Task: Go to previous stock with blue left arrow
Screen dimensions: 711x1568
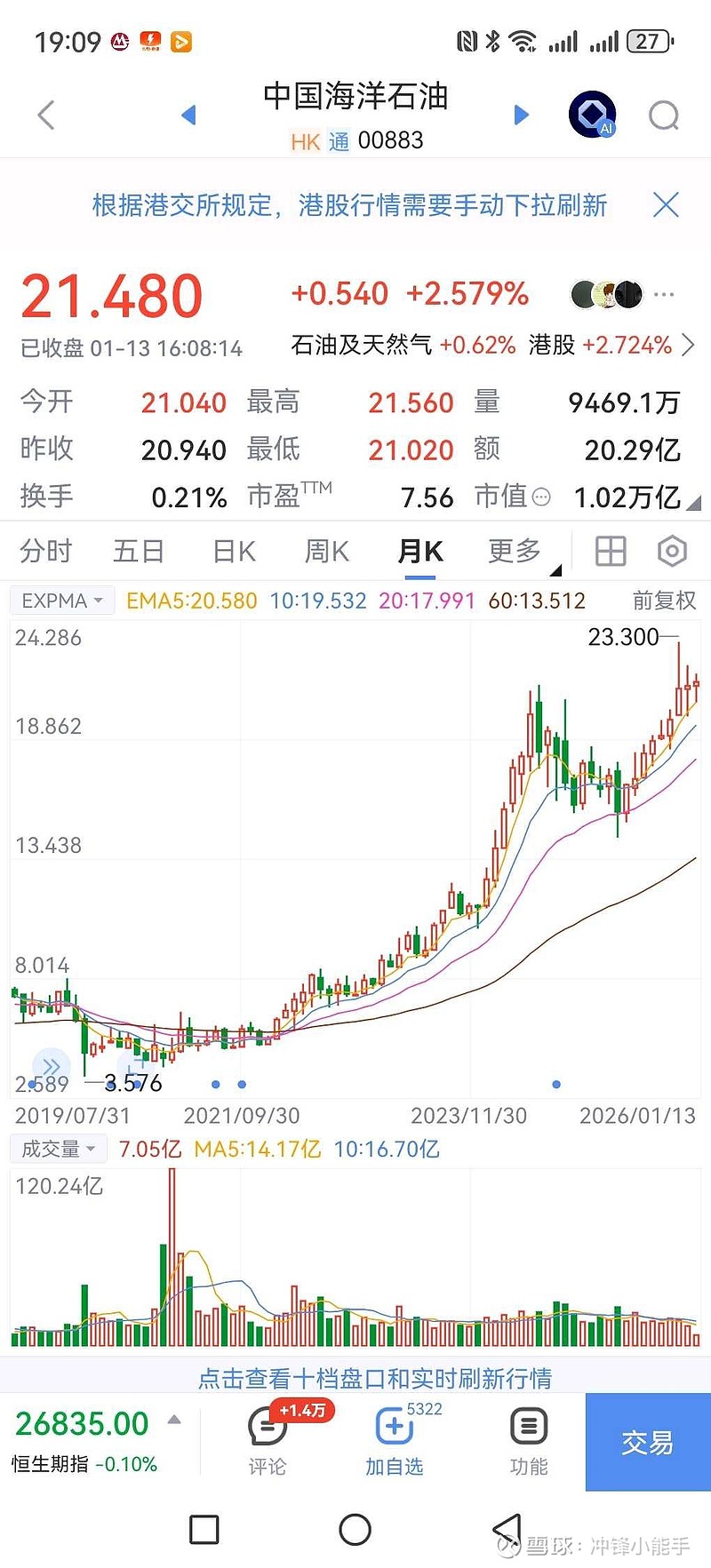Action: point(188,114)
